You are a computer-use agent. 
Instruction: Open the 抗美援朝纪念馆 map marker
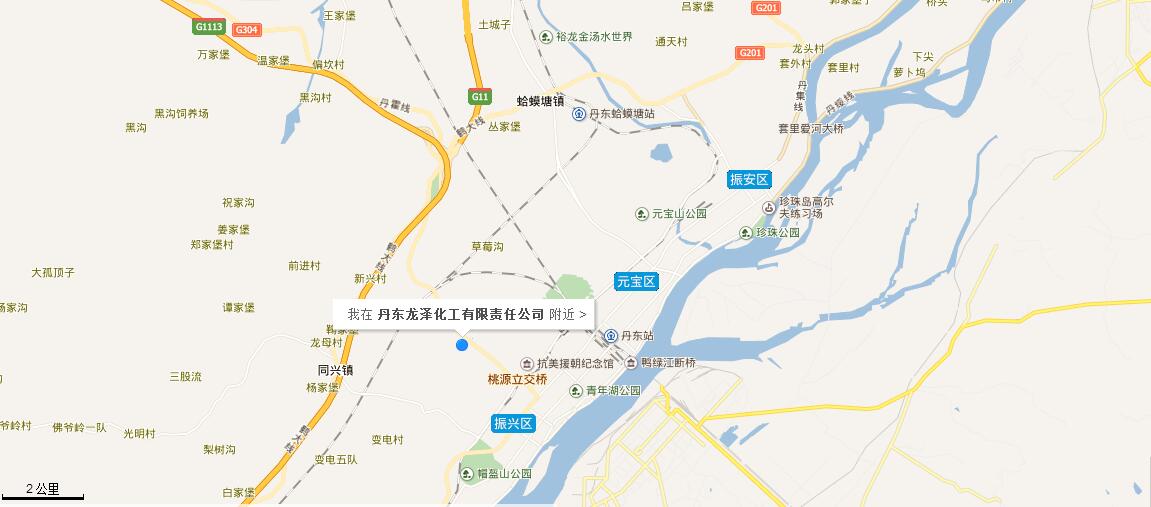click(526, 363)
